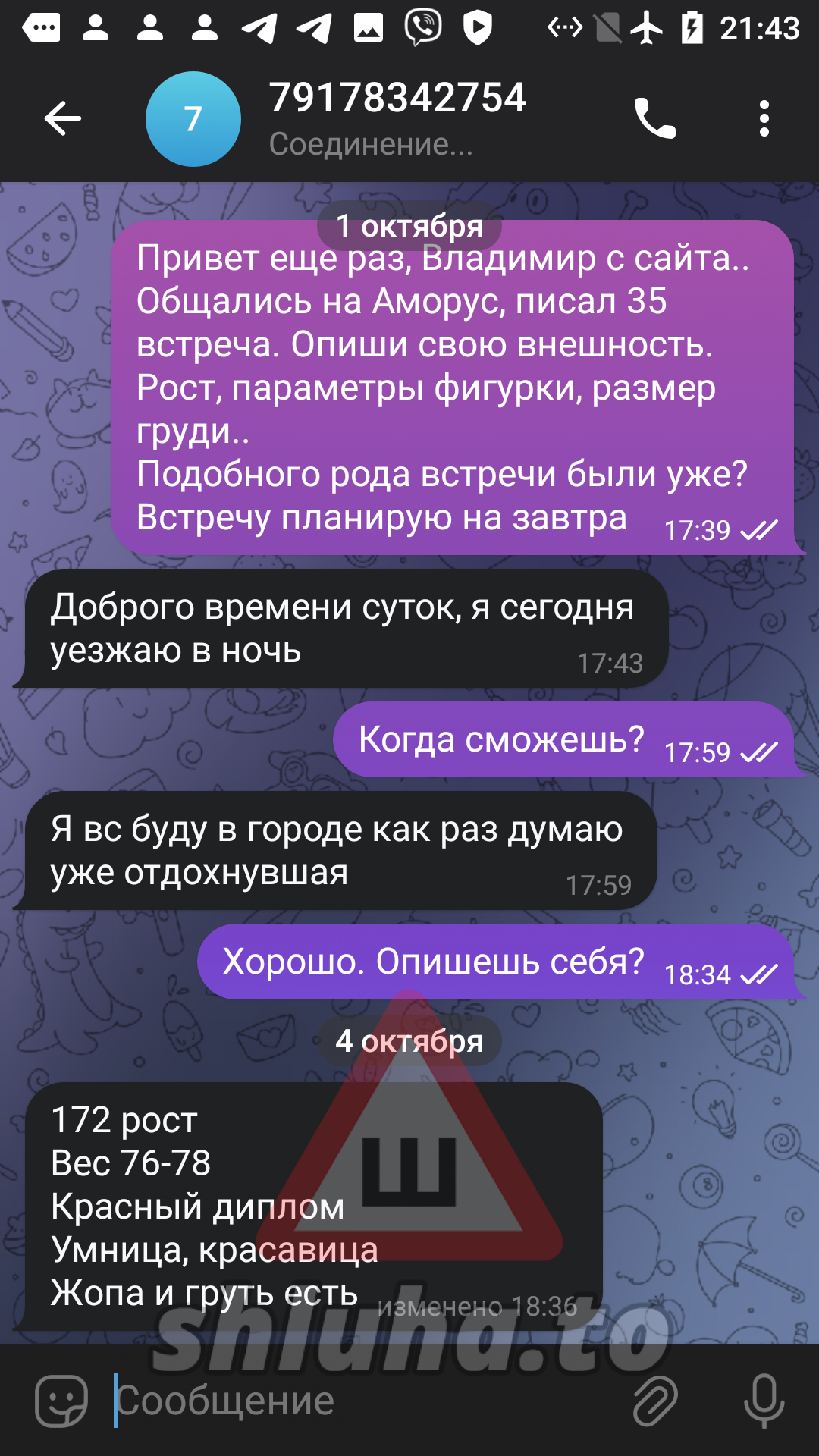Attach a file with the paperclip
This screenshot has width=819, height=1456.
click(655, 1401)
